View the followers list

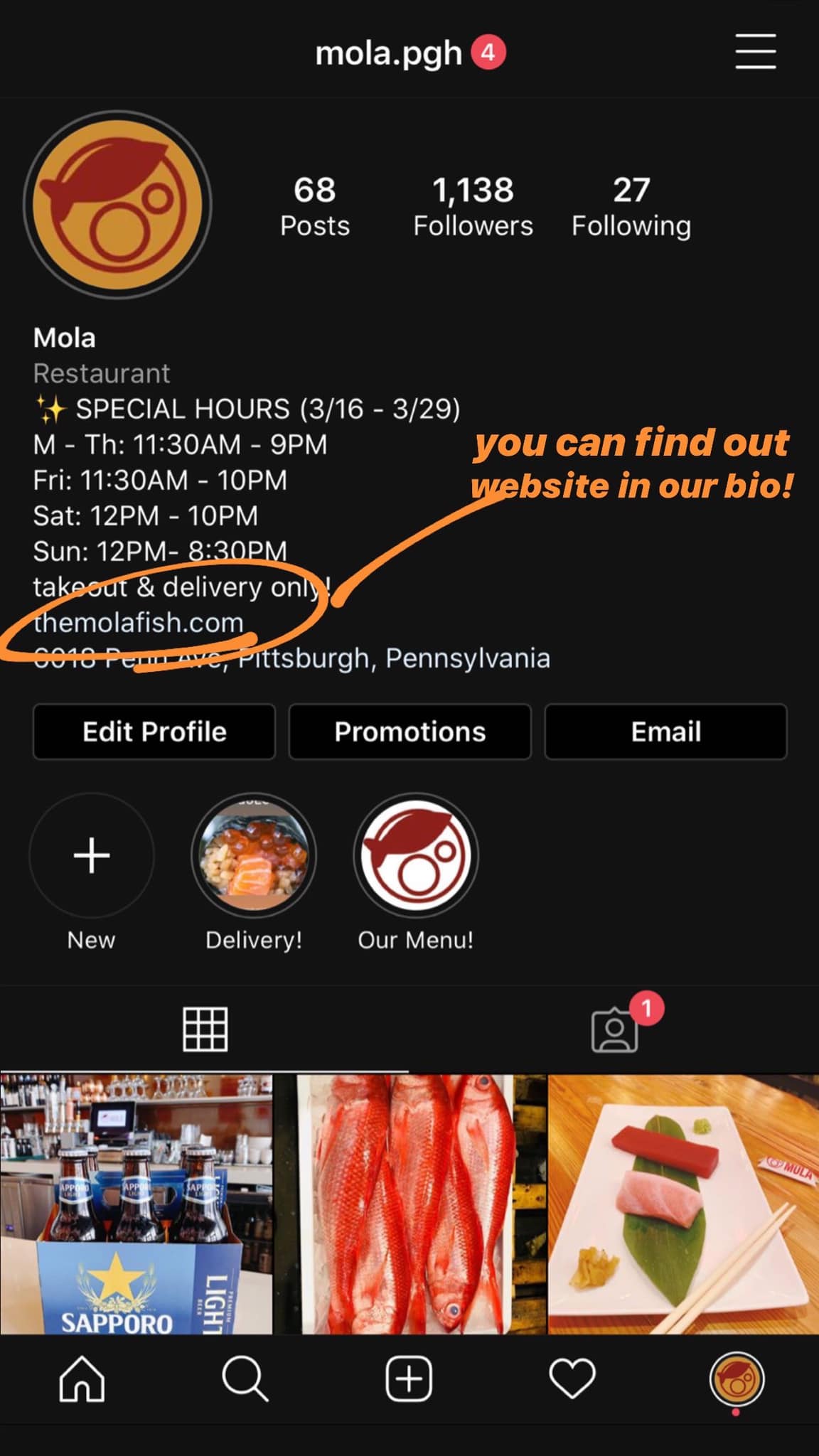[473, 206]
